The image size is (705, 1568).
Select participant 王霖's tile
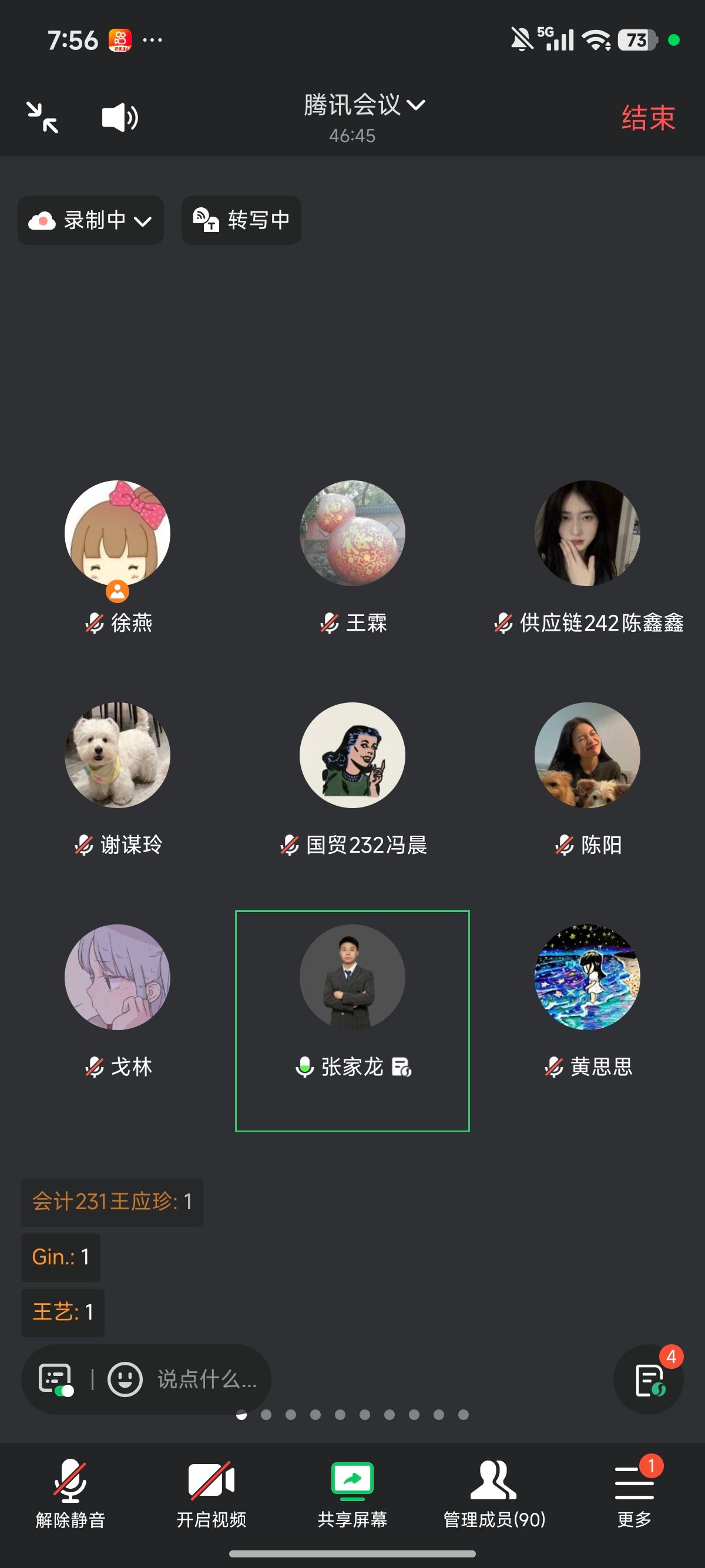(x=352, y=533)
